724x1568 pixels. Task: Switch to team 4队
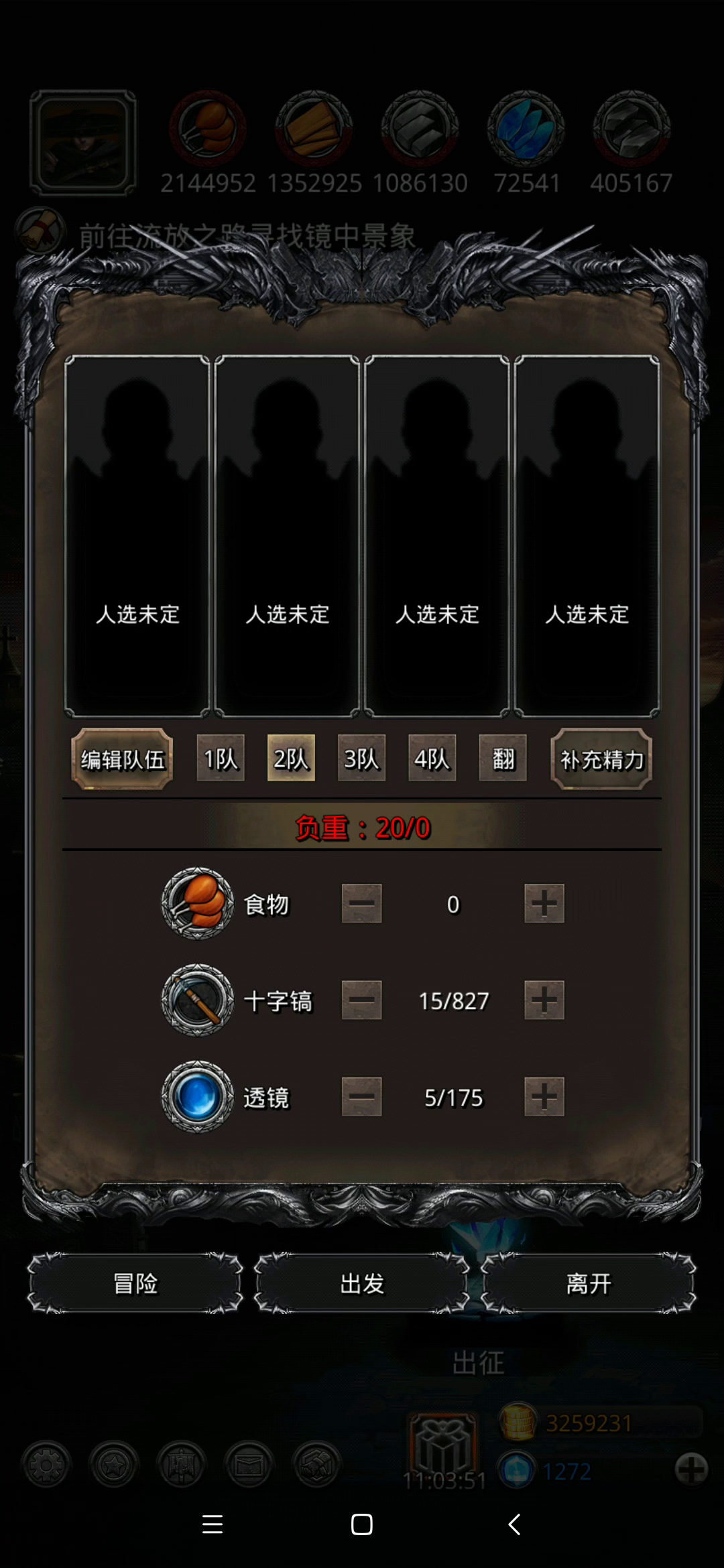tap(432, 759)
